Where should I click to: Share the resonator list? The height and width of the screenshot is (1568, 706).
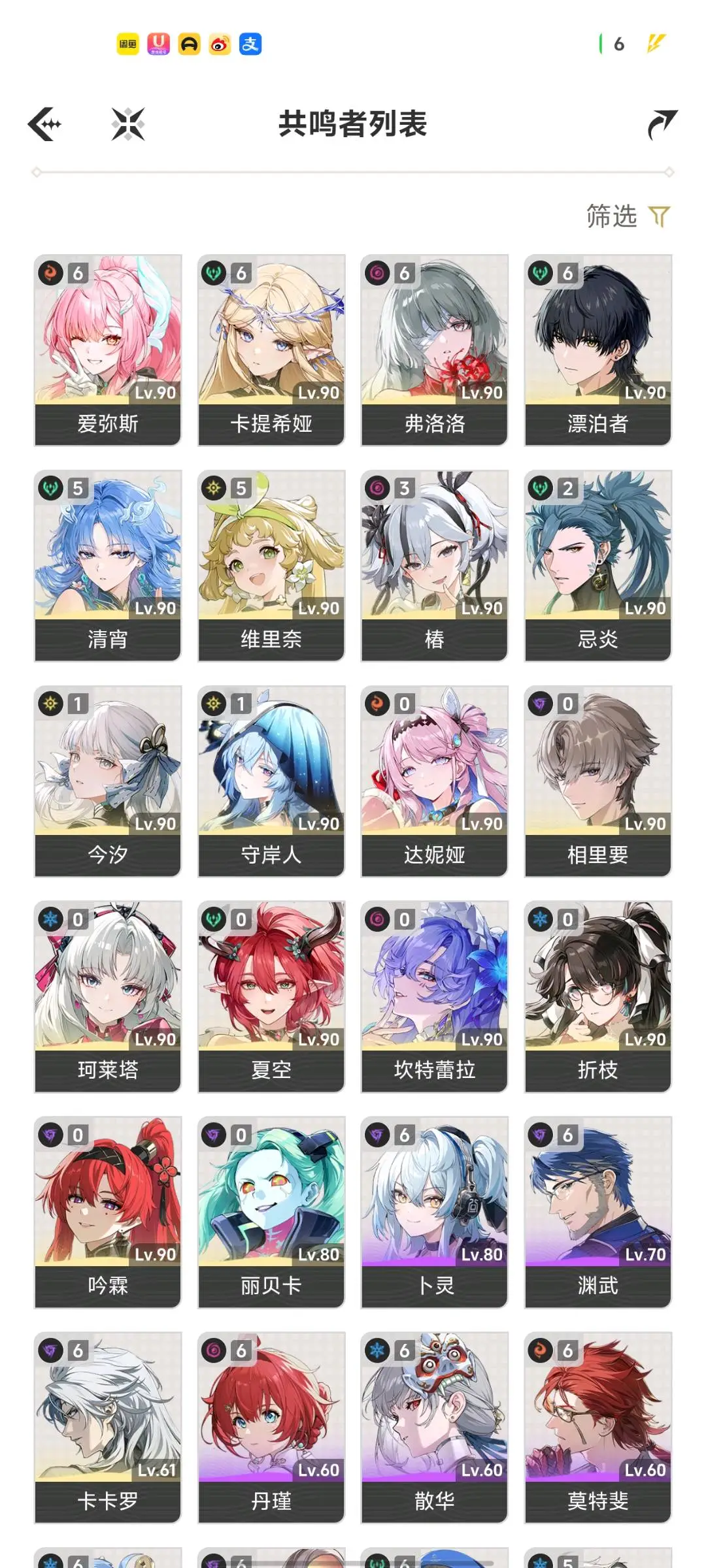pos(662,124)
